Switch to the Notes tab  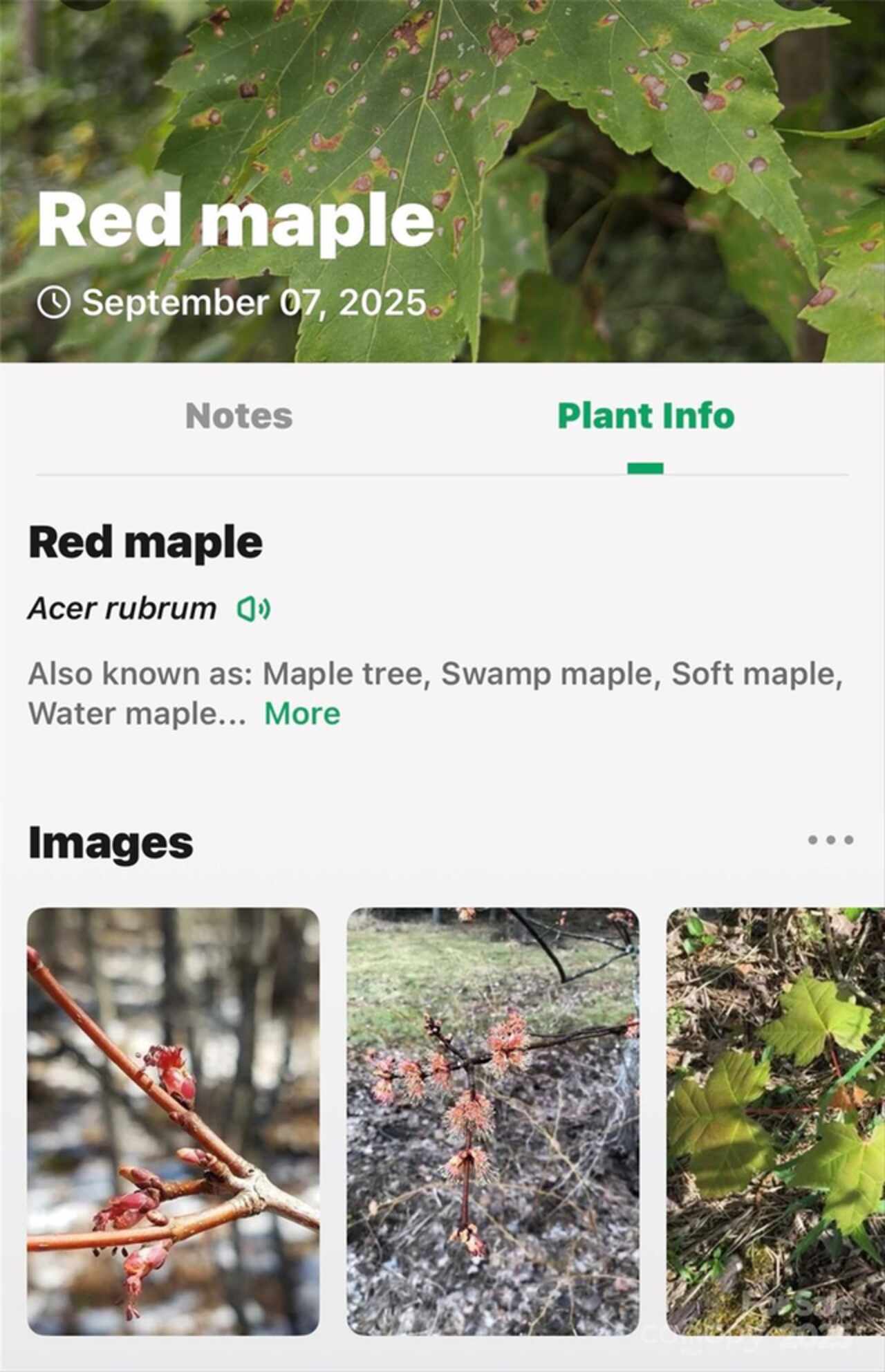(239, 416)
